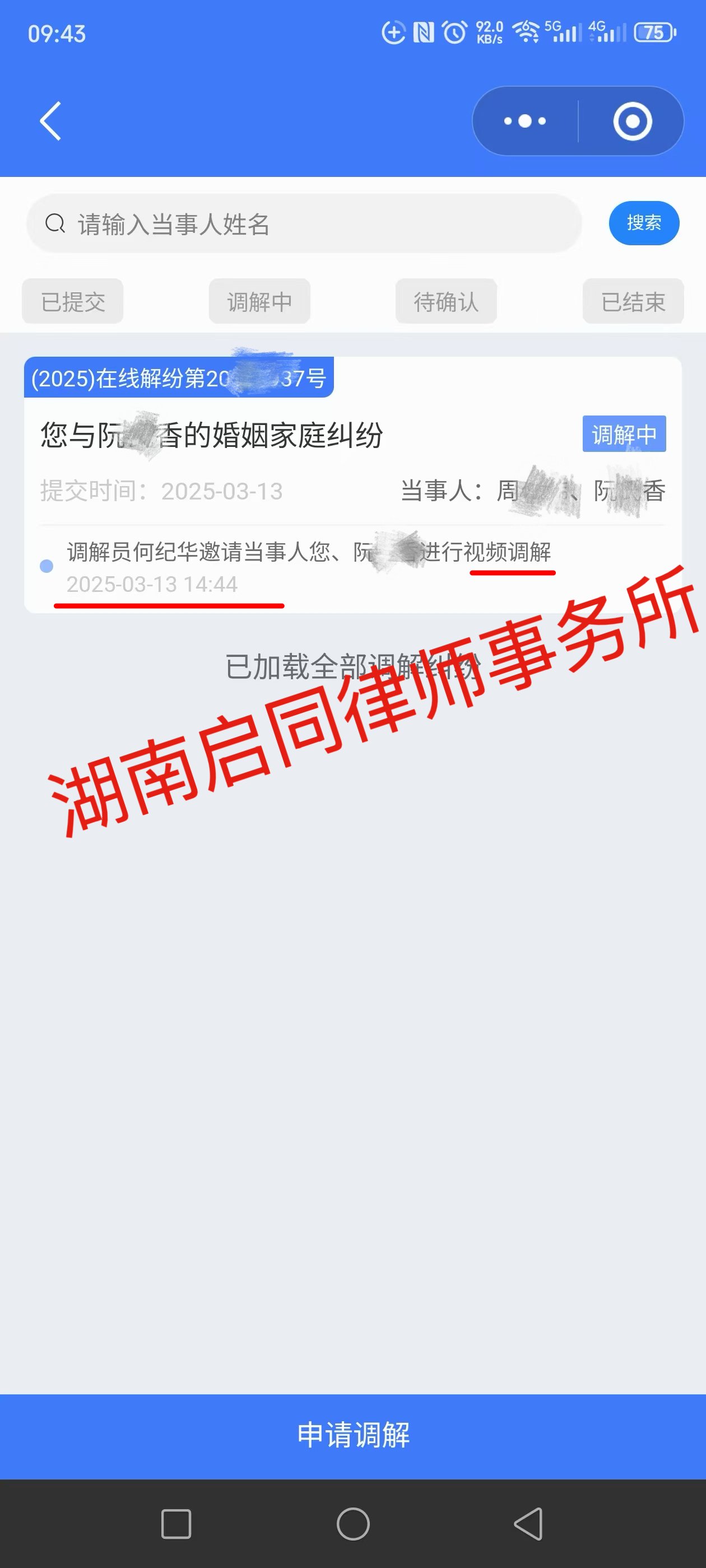Filter by 调解中 status

pyautogui.click(x=259, y=301)
